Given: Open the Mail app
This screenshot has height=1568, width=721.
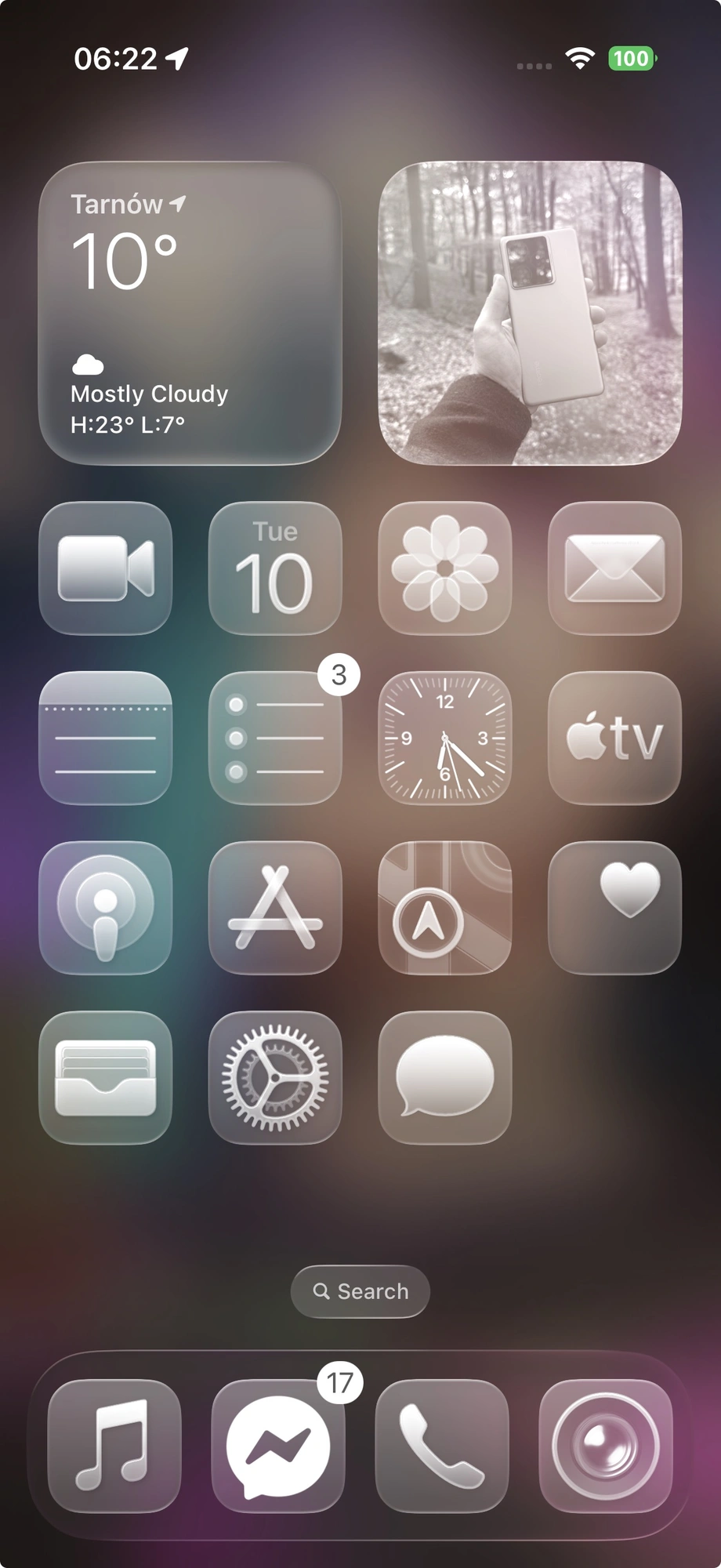Looking at the screenshot, I should point(614,568).
